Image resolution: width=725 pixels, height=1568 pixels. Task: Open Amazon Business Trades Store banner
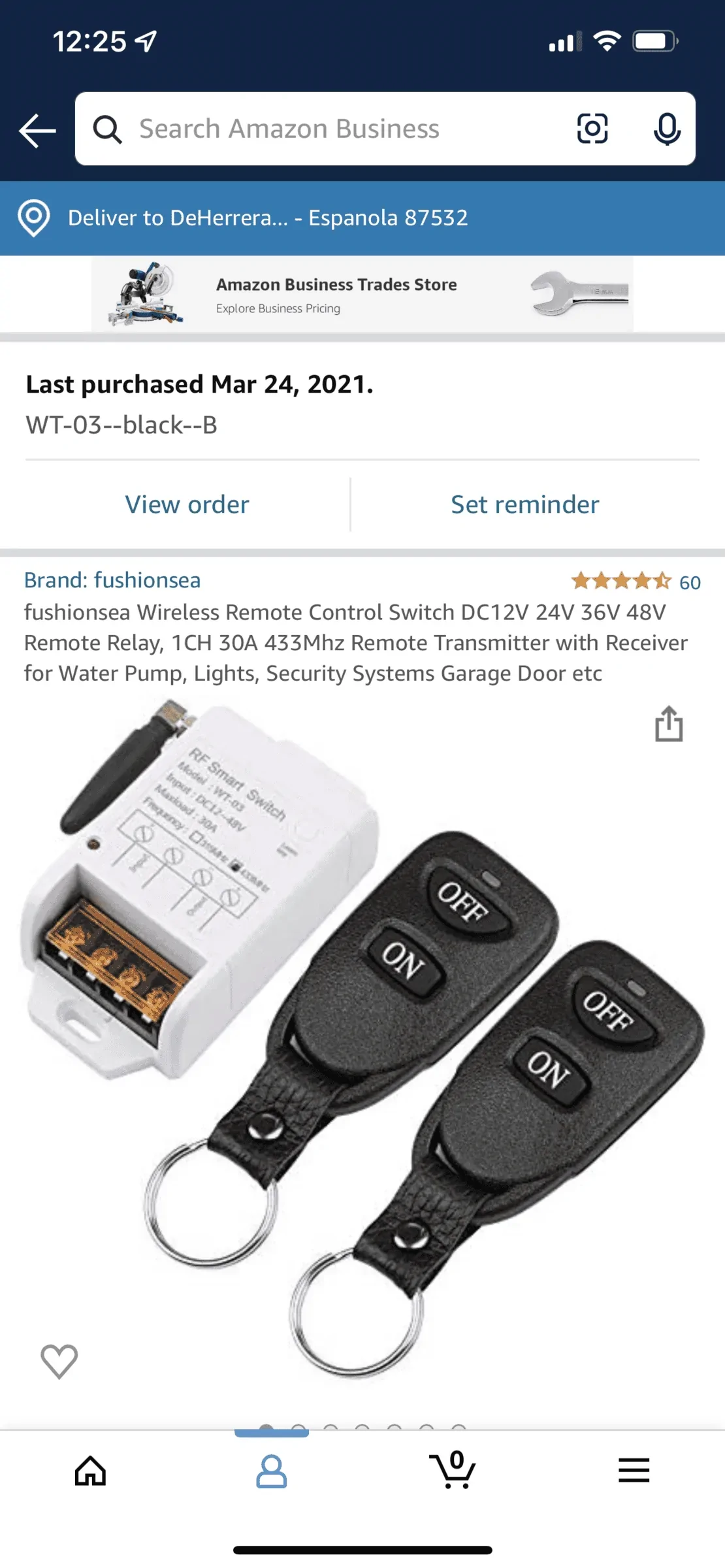(362, 295)
